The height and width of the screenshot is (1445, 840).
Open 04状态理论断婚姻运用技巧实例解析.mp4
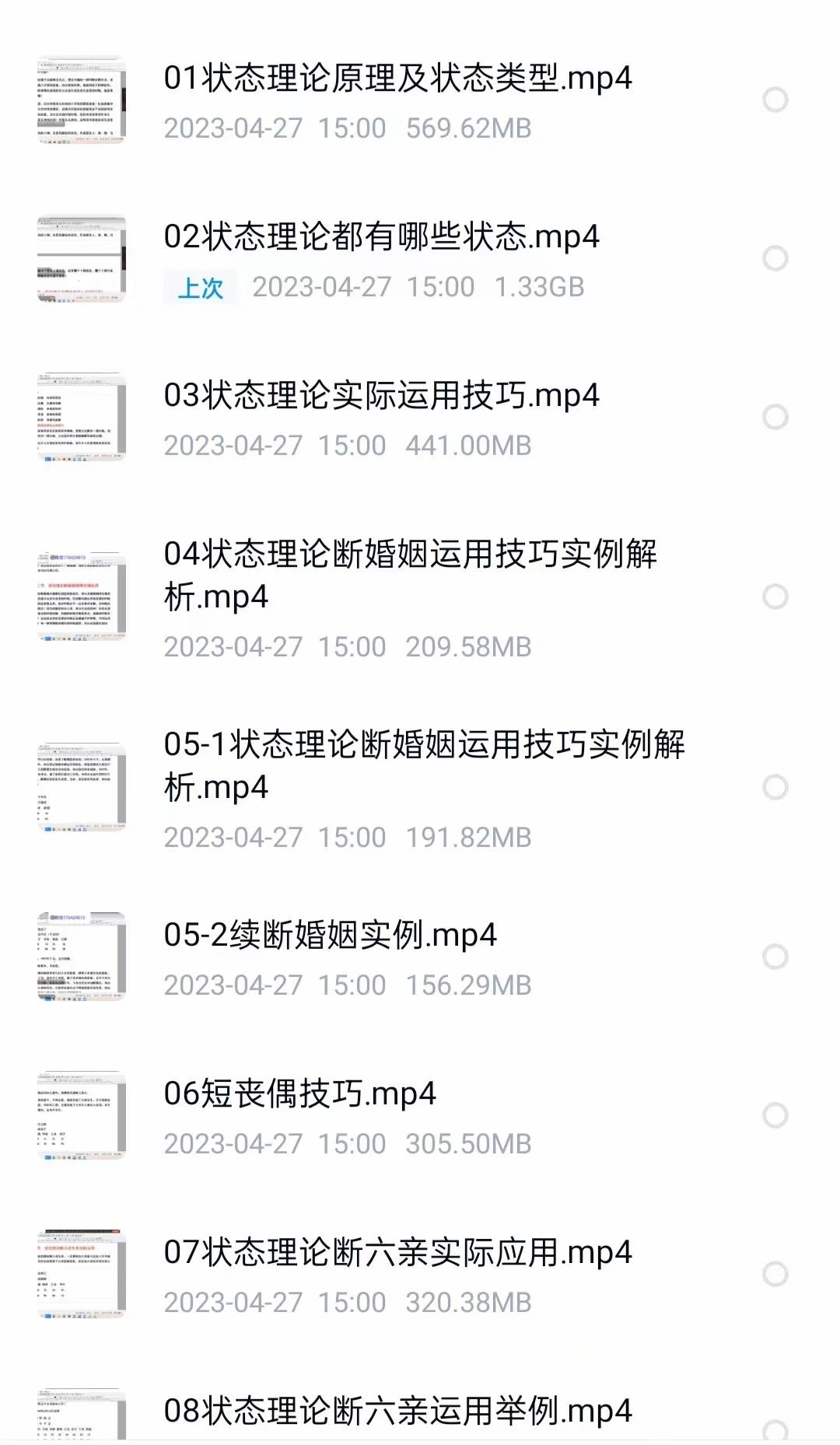(x=409, y=575)
